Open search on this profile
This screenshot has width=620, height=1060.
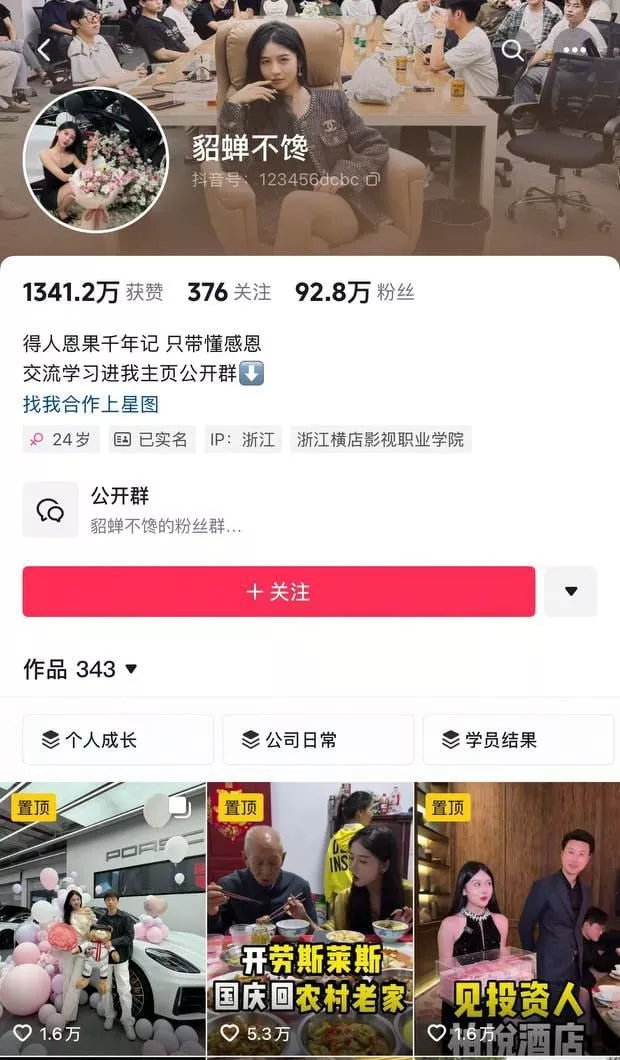click(x=512, y=50)
